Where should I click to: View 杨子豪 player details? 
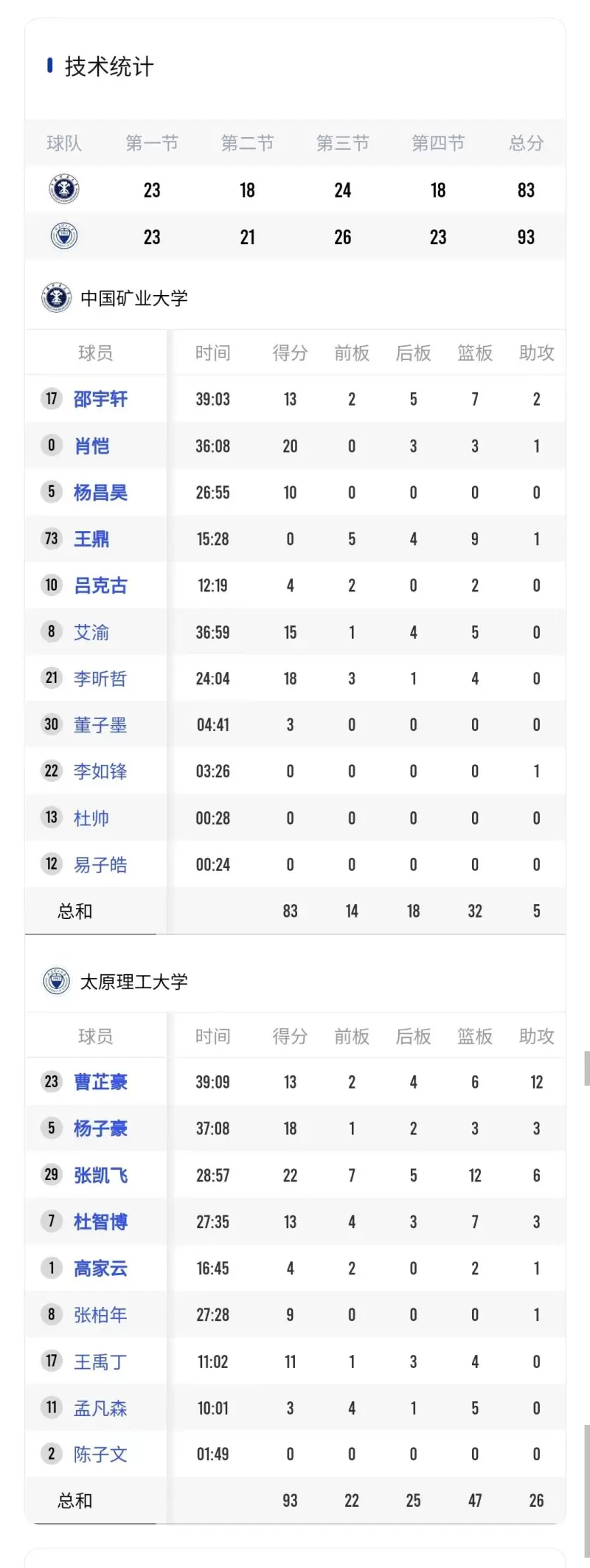[100, 1128]
